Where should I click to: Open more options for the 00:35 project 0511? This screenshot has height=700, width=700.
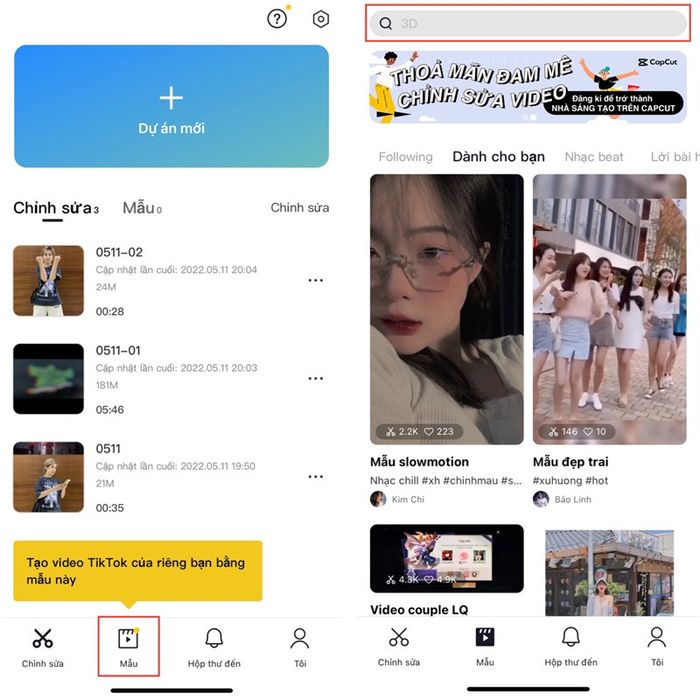(x=316, y=477)
